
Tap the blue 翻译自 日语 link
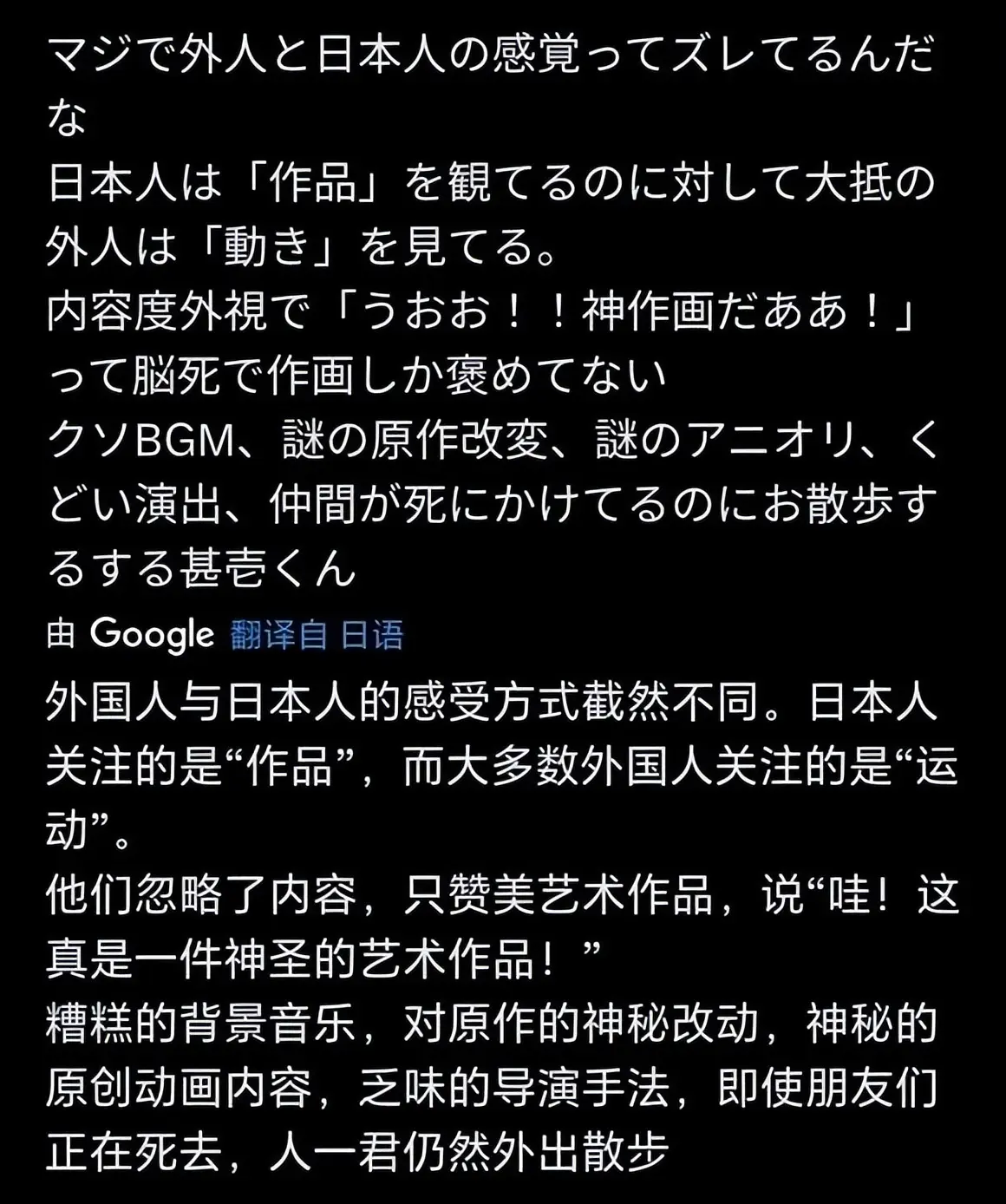coord(317,635)
